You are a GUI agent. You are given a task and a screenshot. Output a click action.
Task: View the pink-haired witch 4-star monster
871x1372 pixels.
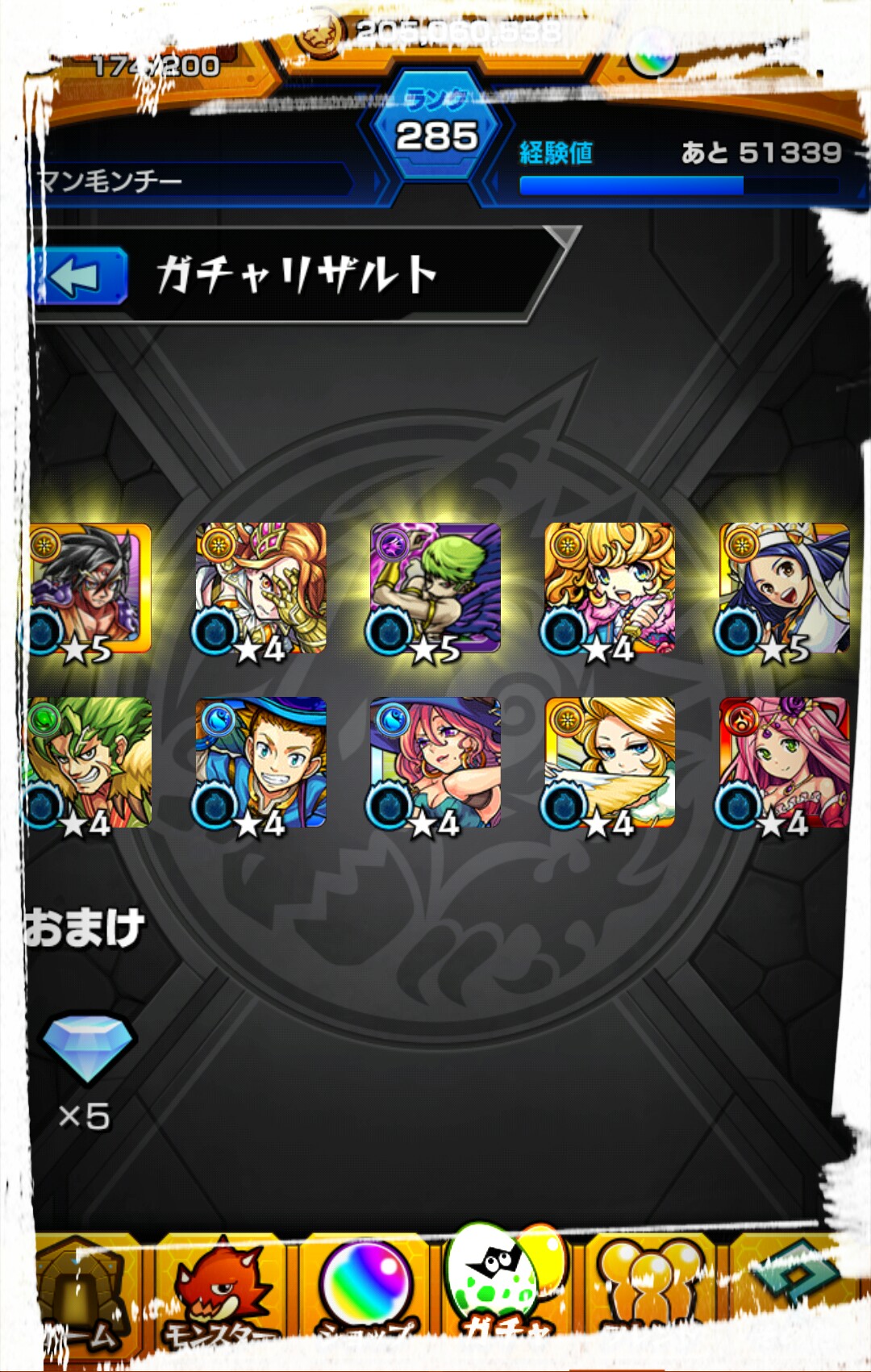pos(435,763)
